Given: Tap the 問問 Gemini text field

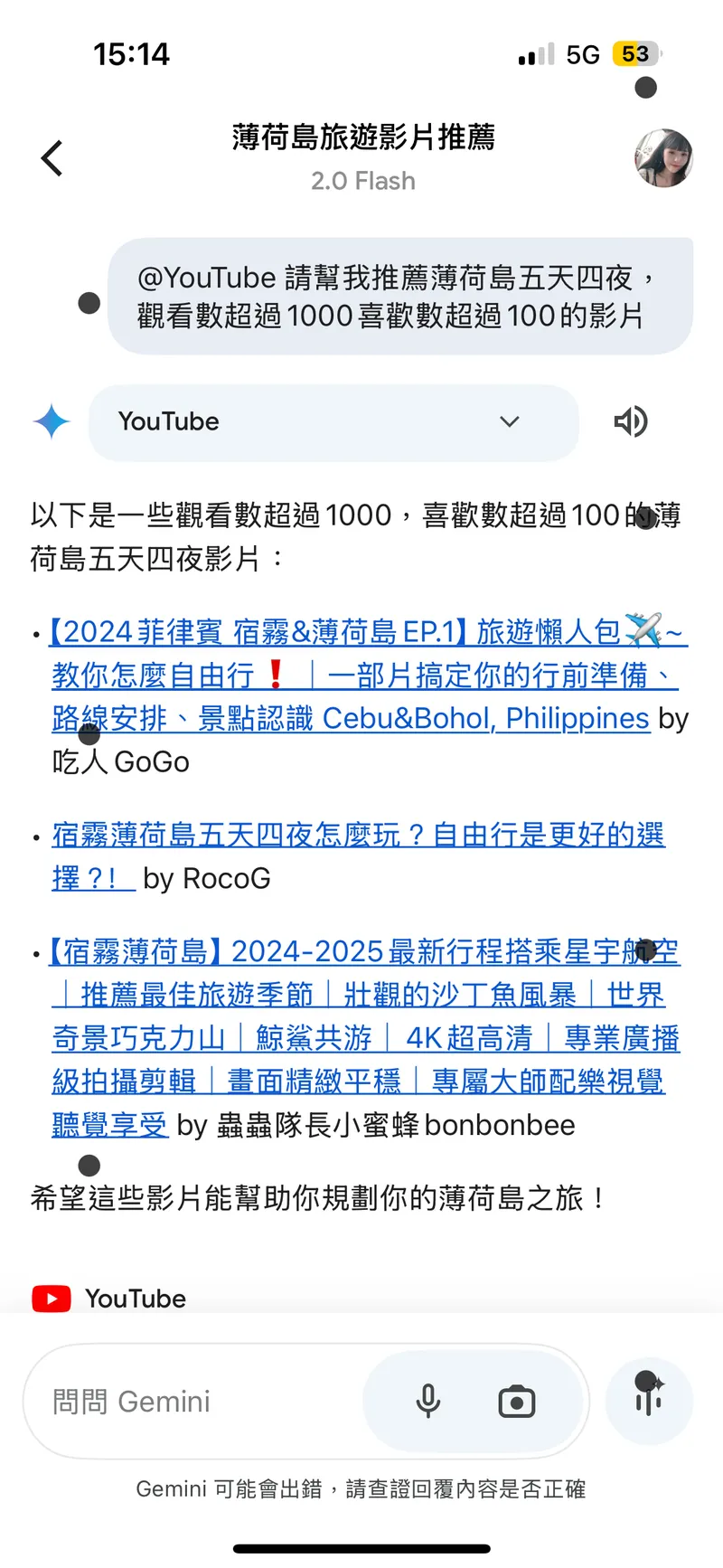Looking at the screenshot, I should click(x=199, y=1402).
